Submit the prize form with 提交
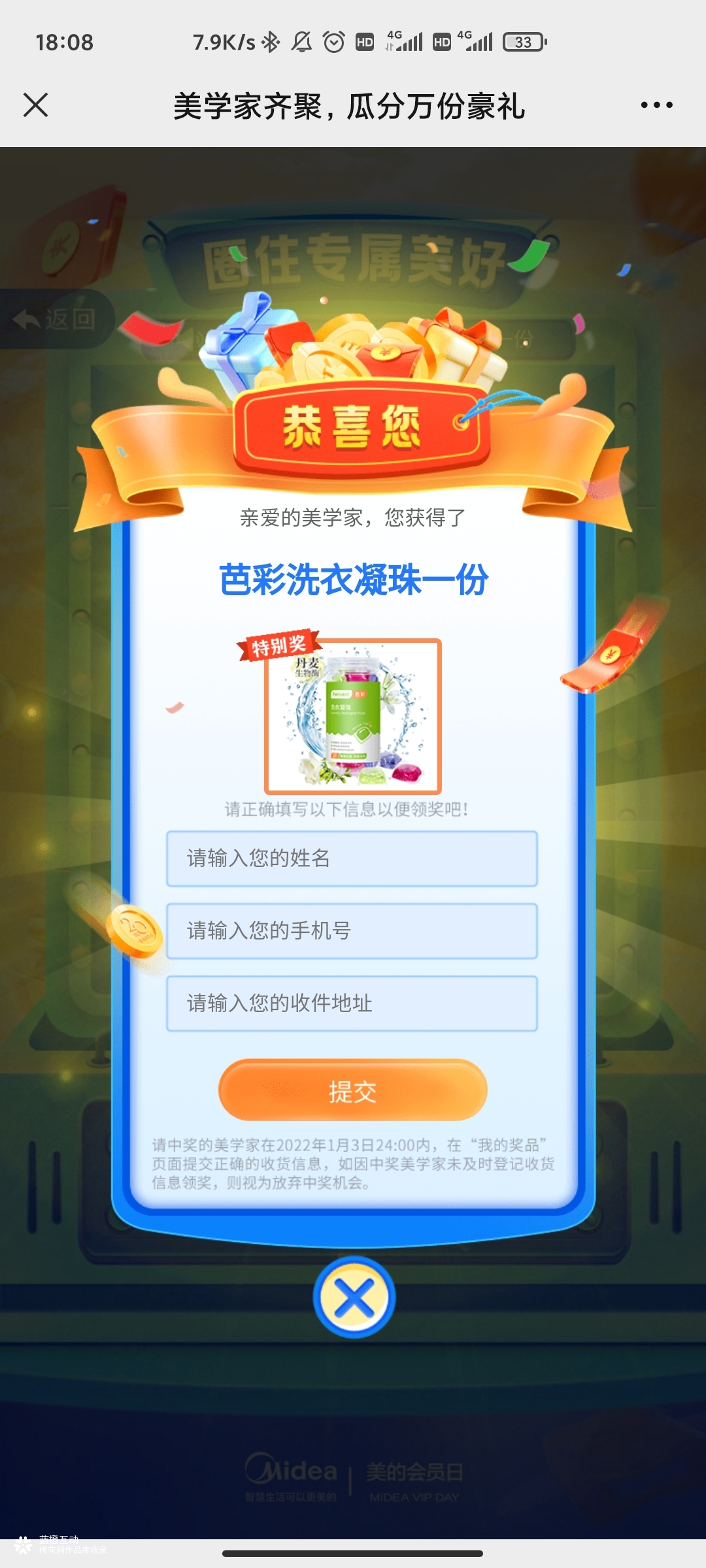The width and height of the screenshot is (706, 1568). click(352, 1090)
